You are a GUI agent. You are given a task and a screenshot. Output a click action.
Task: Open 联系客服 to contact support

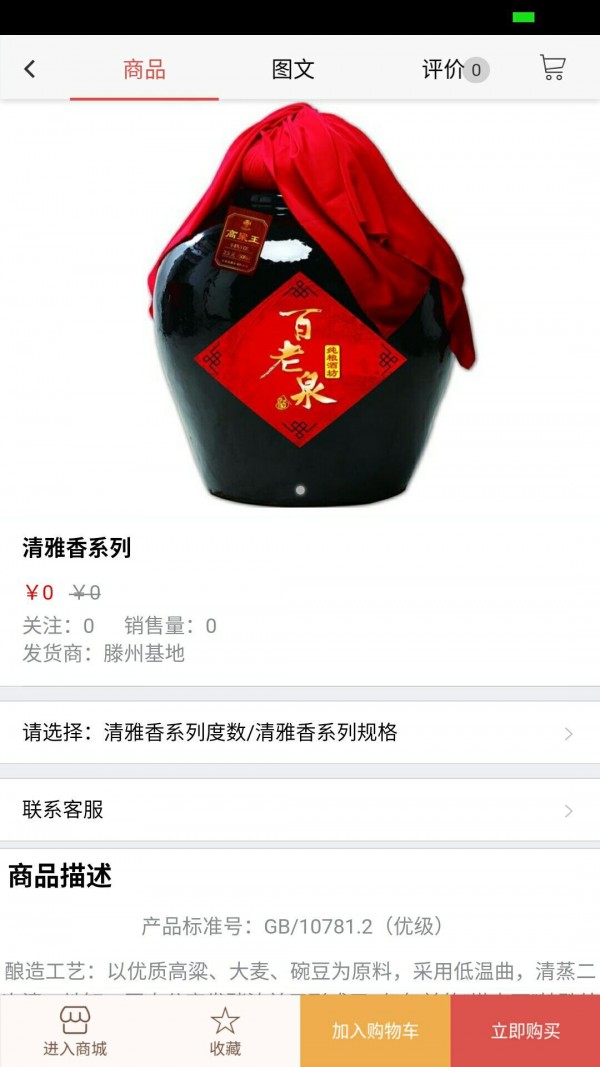(x=299, y=810)
